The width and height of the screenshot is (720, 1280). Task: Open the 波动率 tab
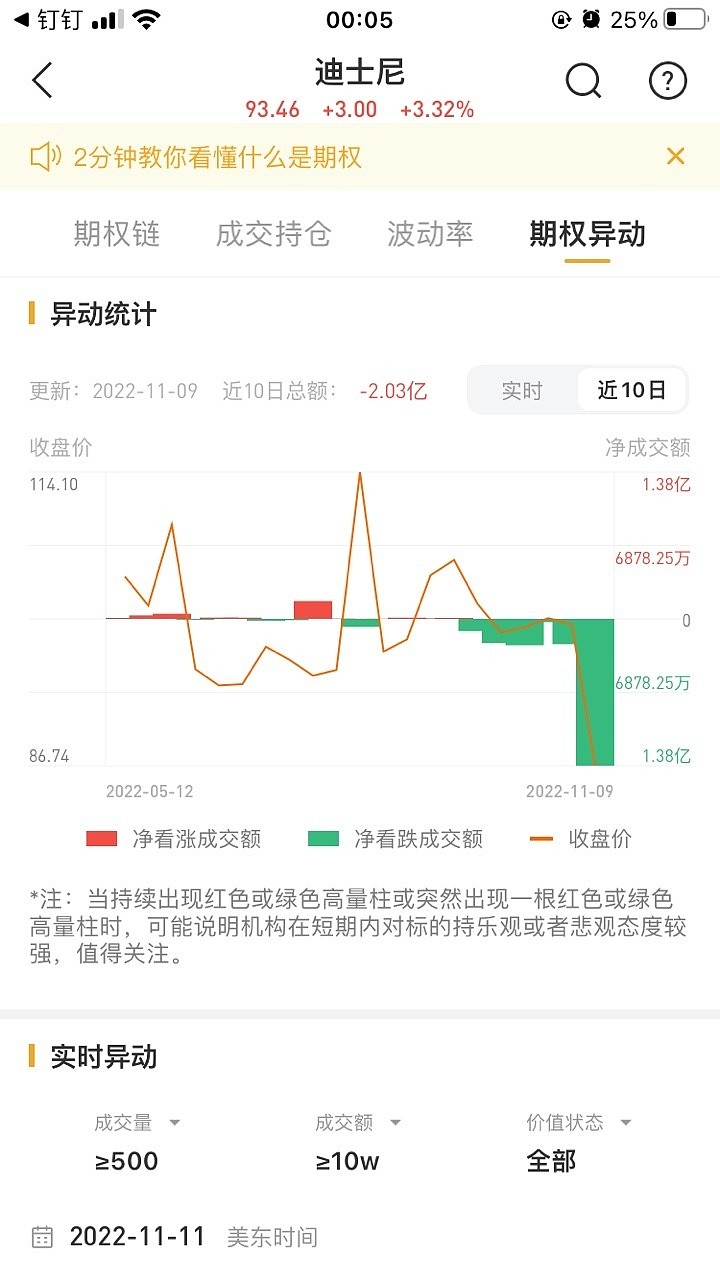[x=430, y=235]
